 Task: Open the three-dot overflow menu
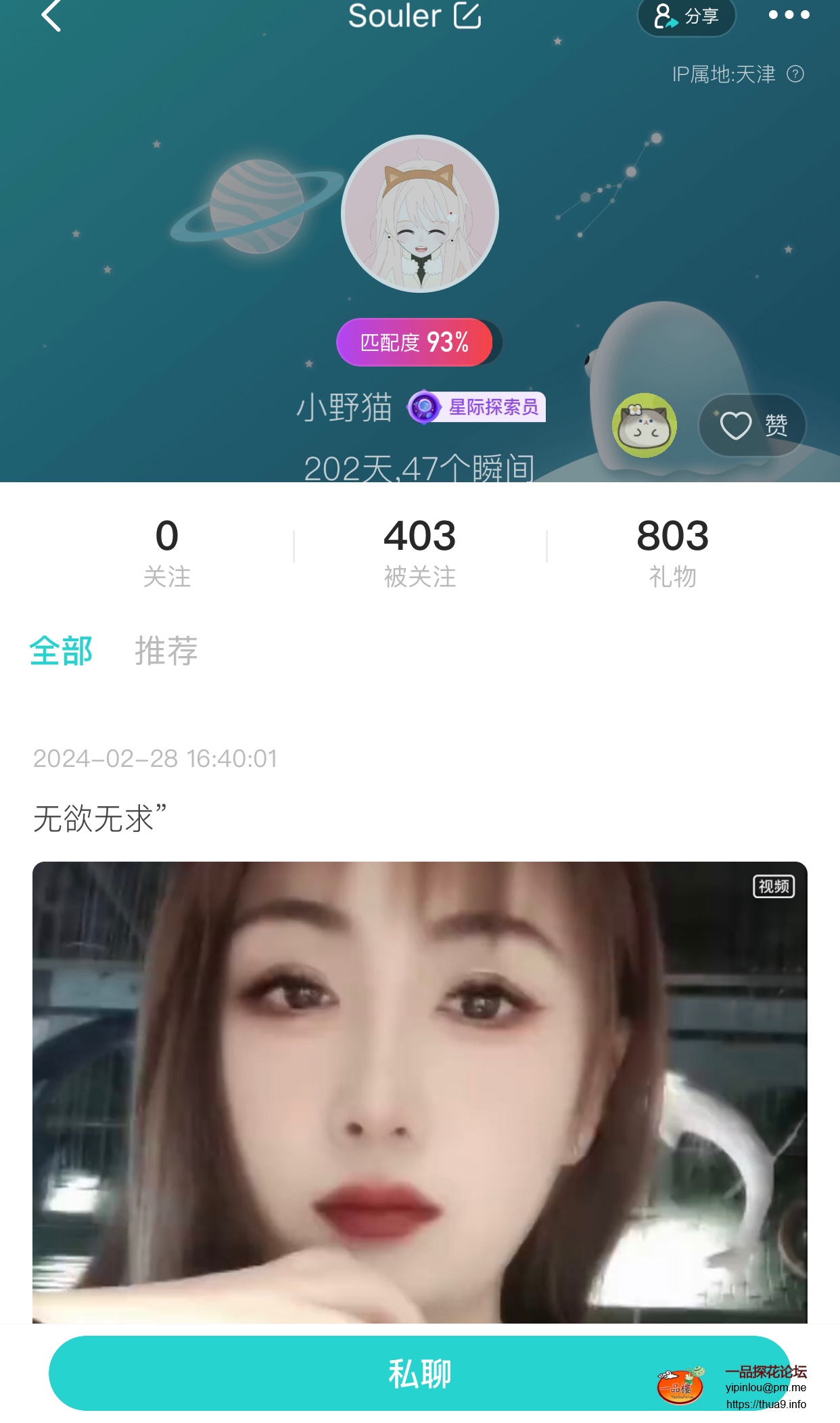point(789,15)
